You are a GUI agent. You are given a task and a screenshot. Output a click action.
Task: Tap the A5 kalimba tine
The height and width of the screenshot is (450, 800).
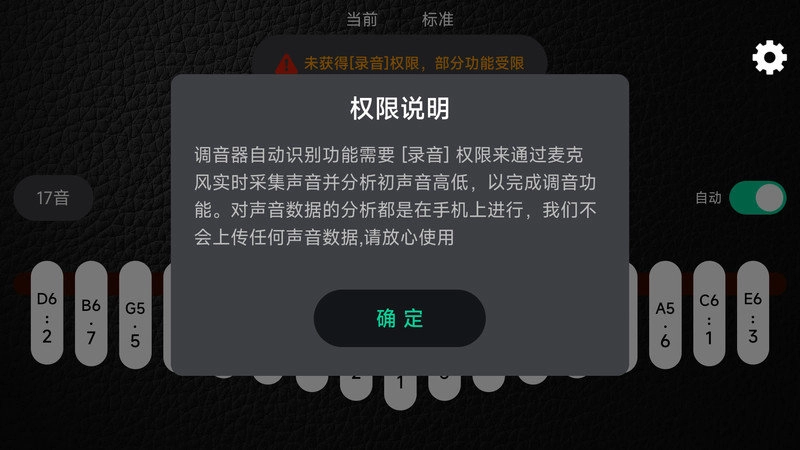click(665, 320)
